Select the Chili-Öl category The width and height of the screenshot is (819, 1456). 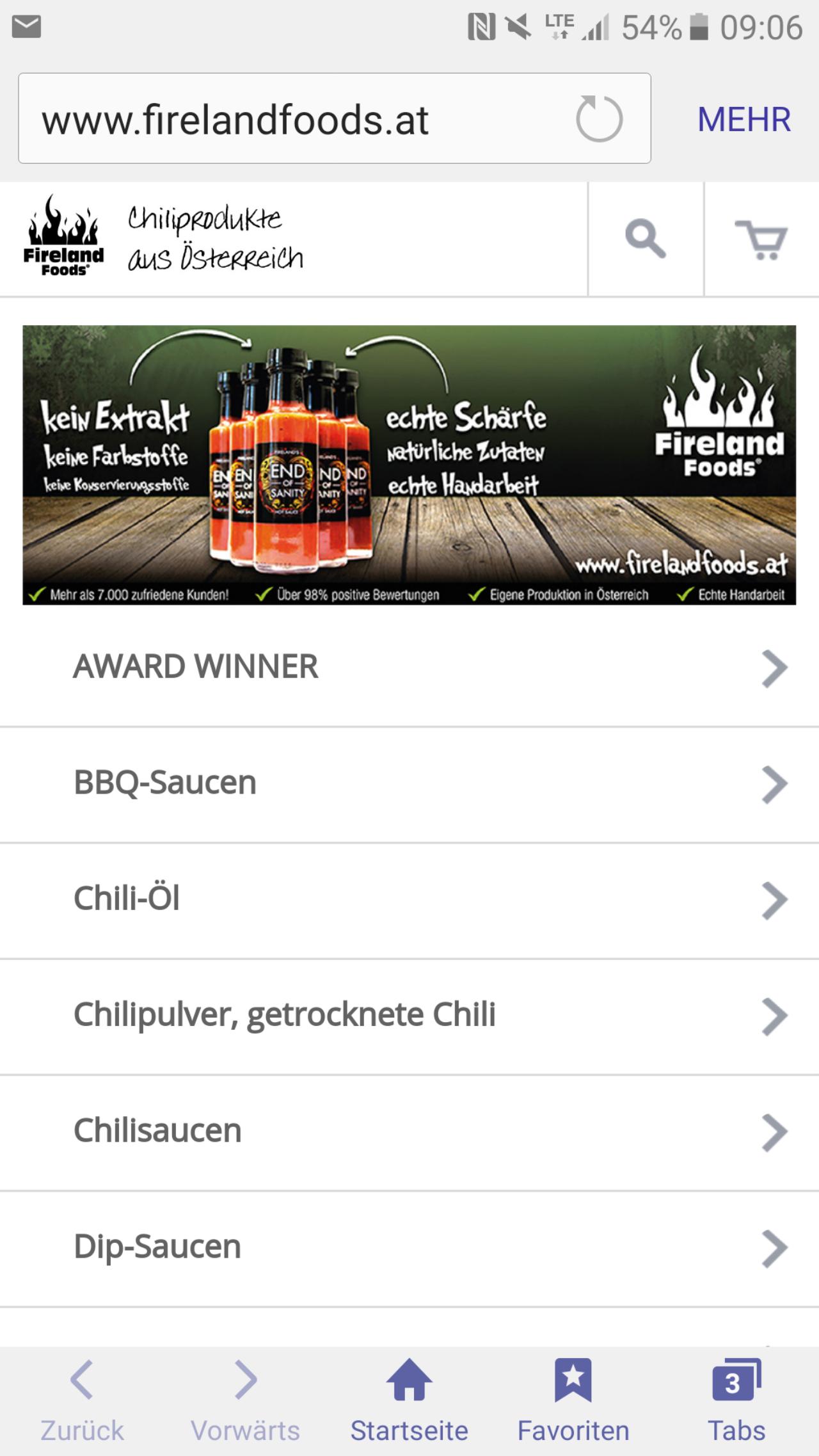point(409,900)
